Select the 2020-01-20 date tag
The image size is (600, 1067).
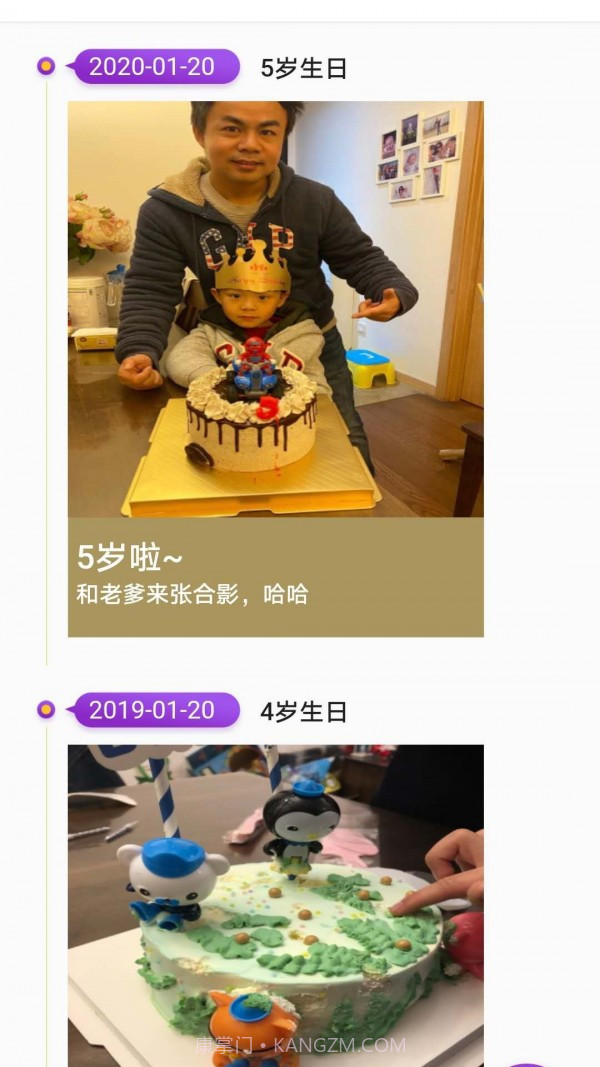[153, 67]
